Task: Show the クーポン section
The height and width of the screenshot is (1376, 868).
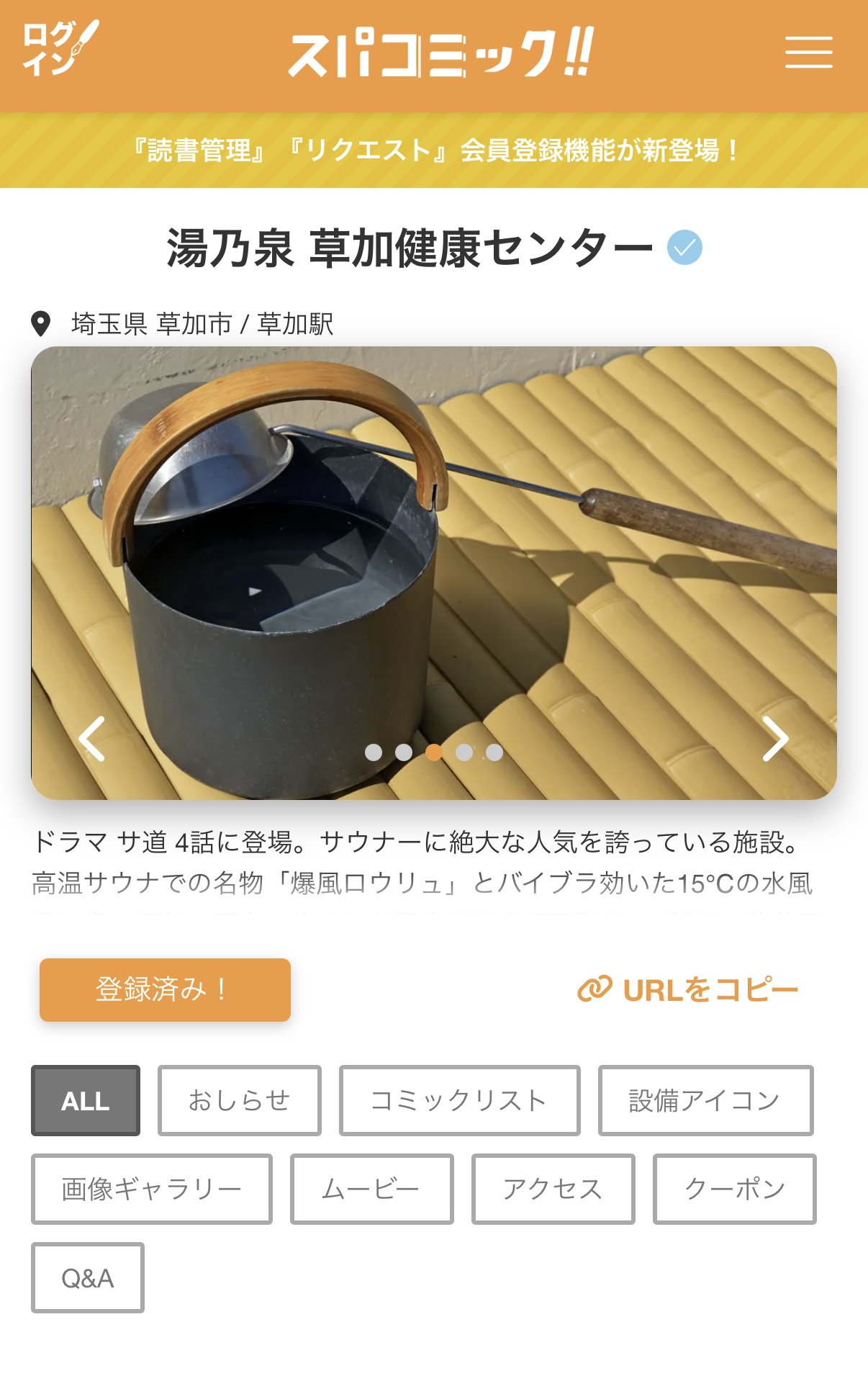Action: tap(734, 1189)
